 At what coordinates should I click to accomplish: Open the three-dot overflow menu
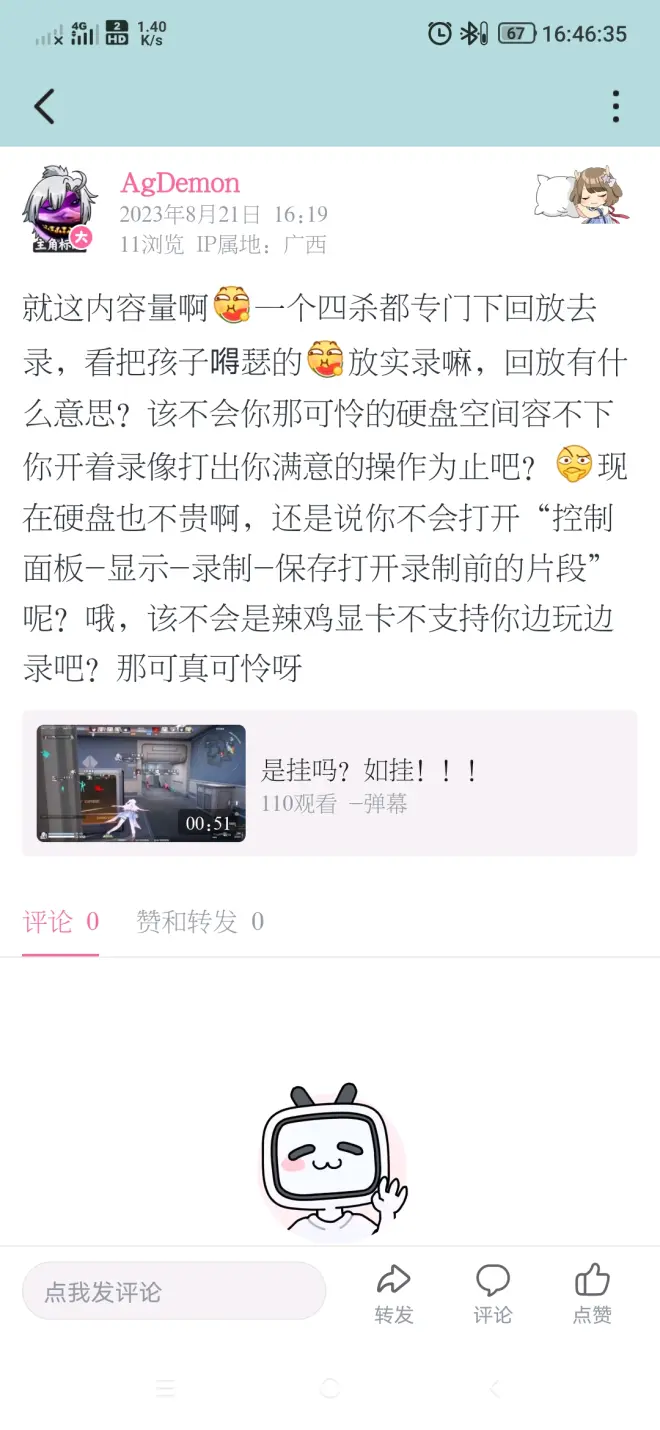(x=615, y=106)
